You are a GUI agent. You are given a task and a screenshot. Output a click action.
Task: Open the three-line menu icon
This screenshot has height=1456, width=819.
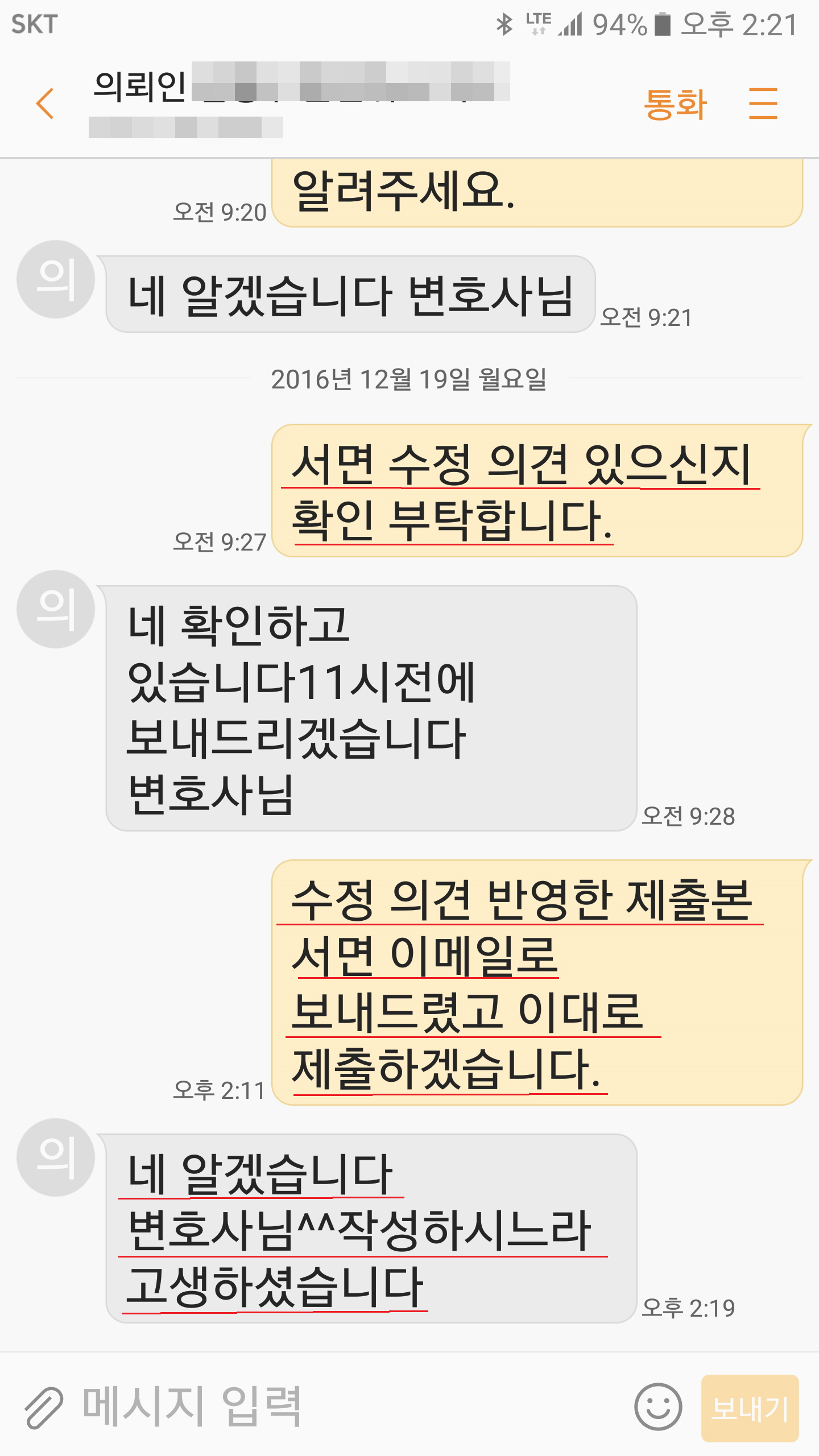(x=763, y=104)
